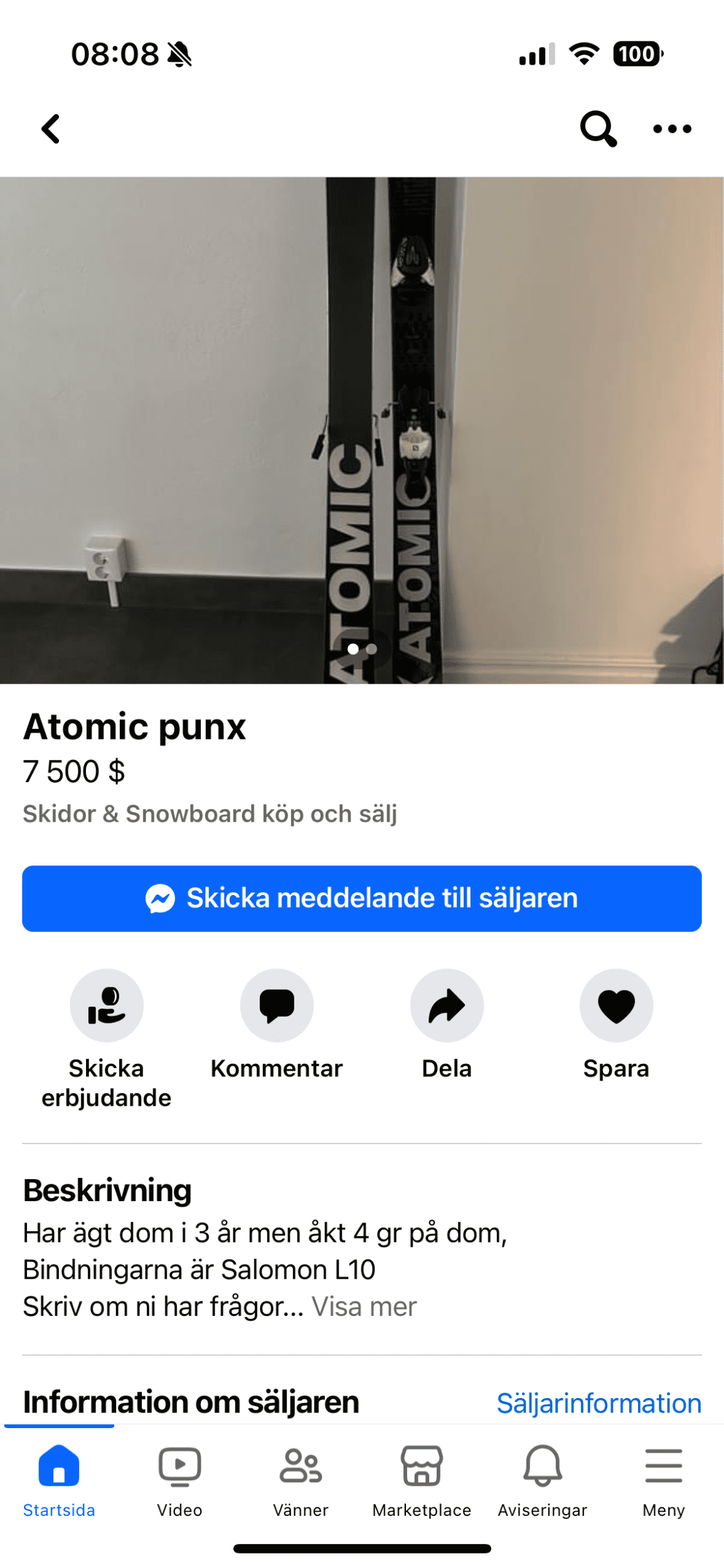This screenshot has height=1568, width=724.
Task: Open the Meny tab
Action: pos(663,1479)
